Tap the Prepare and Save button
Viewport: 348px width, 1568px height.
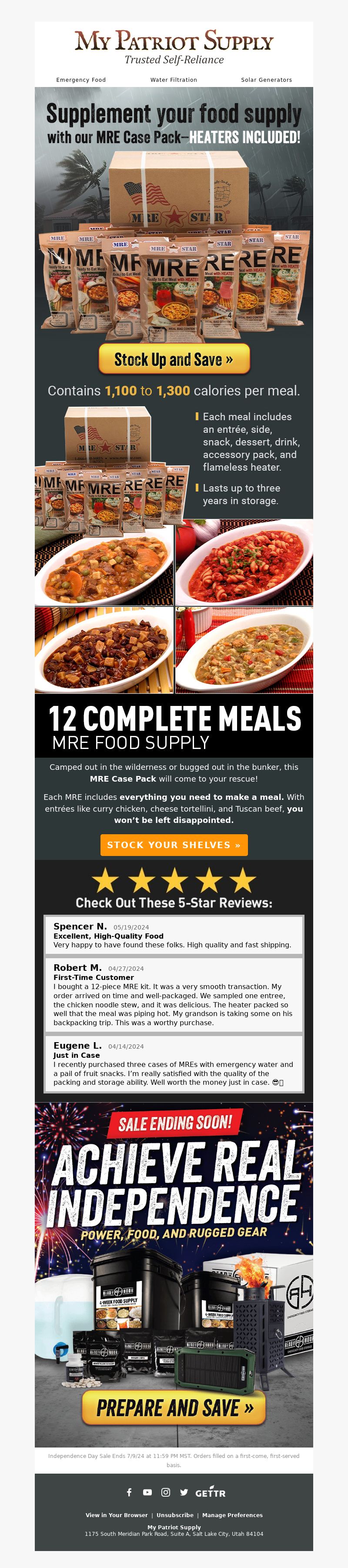coord(174,1408)
